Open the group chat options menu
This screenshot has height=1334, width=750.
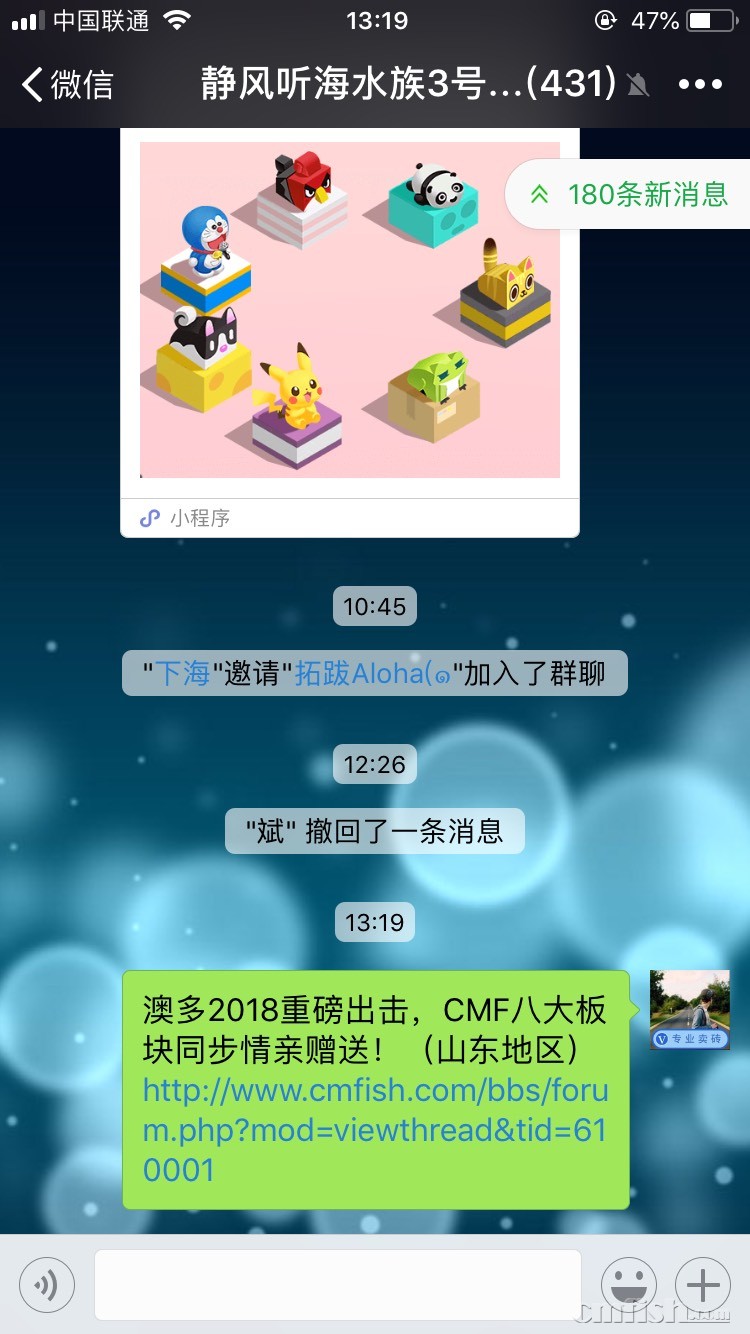point(700,85)
